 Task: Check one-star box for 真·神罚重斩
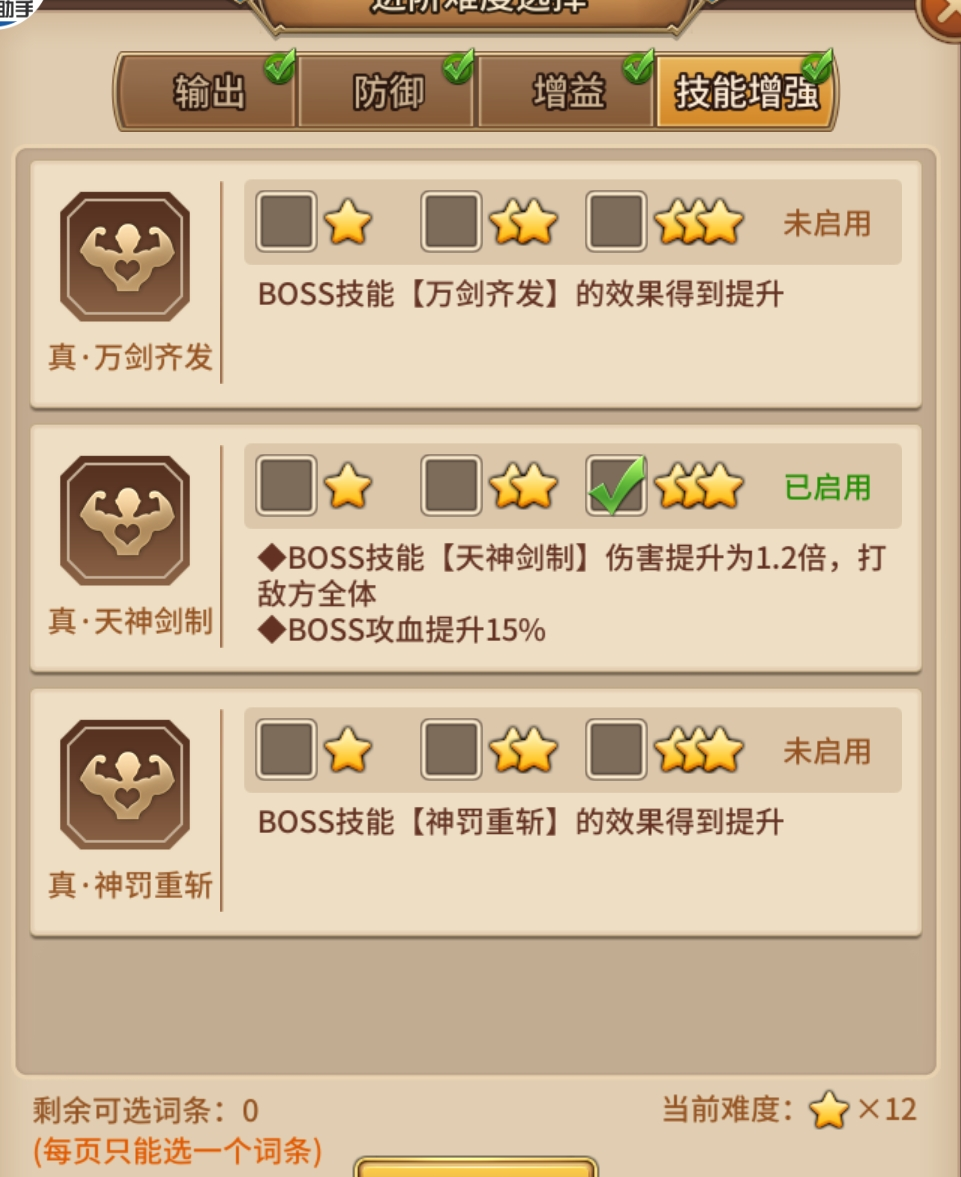click(286, 750)
